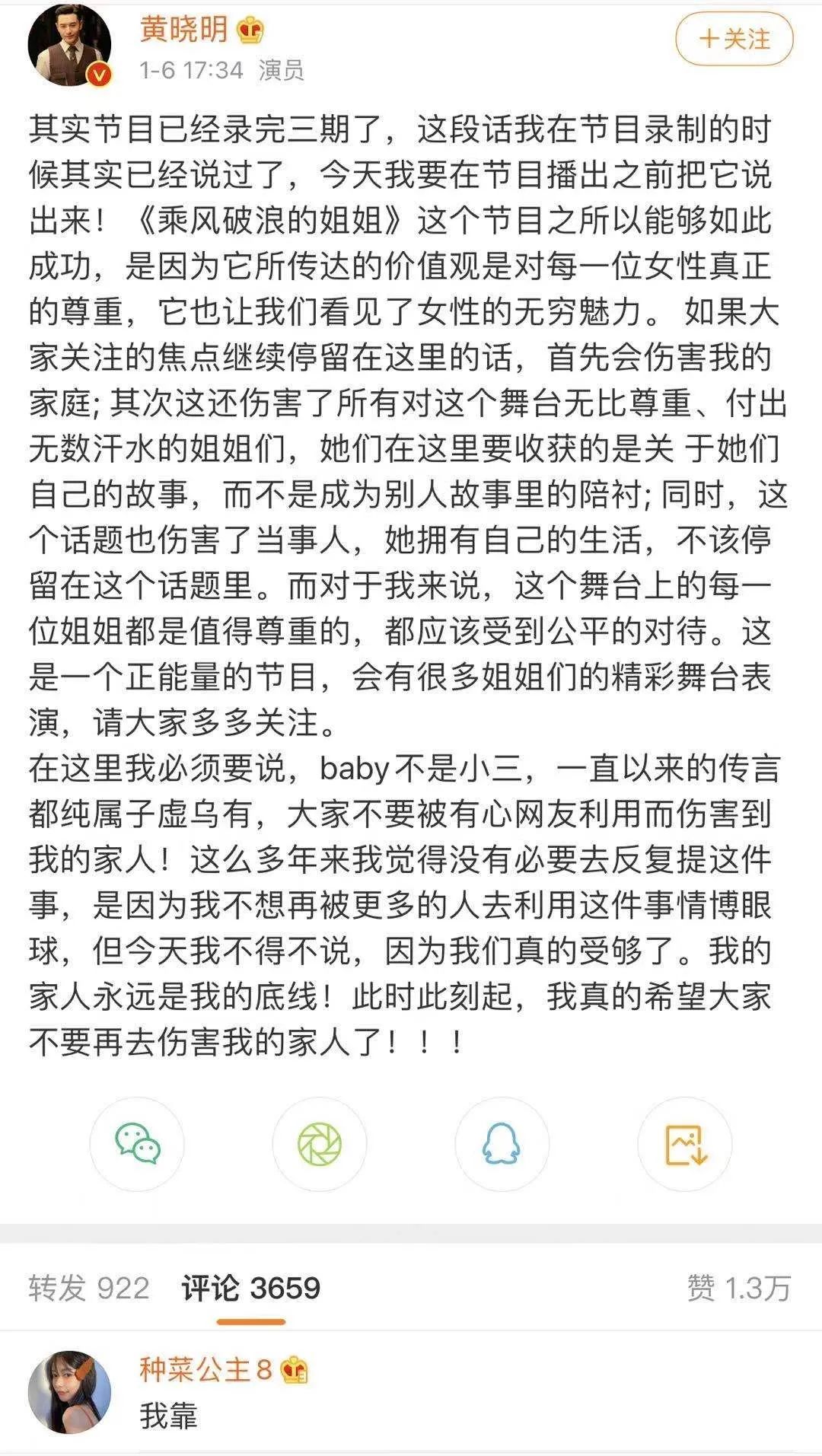Open 黄晓明's profile avatar

[x=69, y=49]
